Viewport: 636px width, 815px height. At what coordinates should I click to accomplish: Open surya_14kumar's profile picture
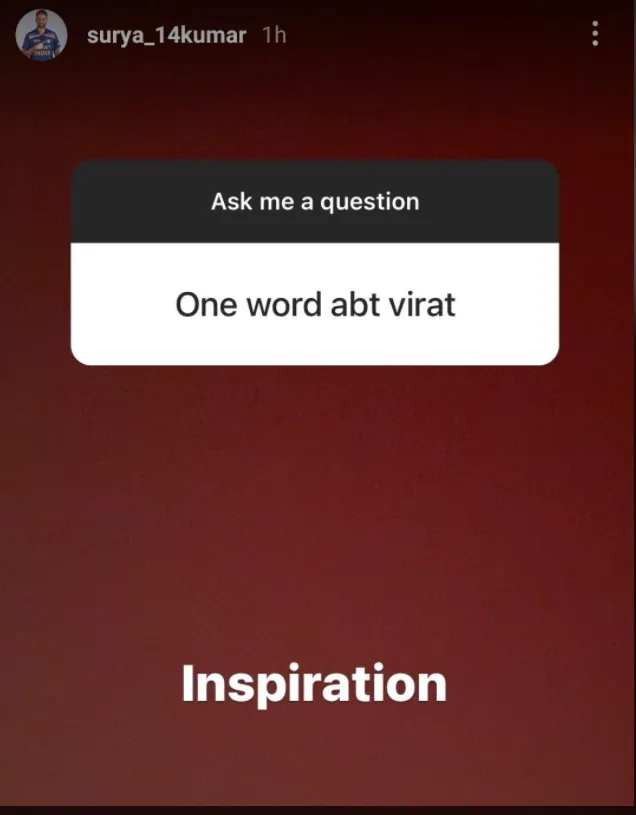(41, 36)
